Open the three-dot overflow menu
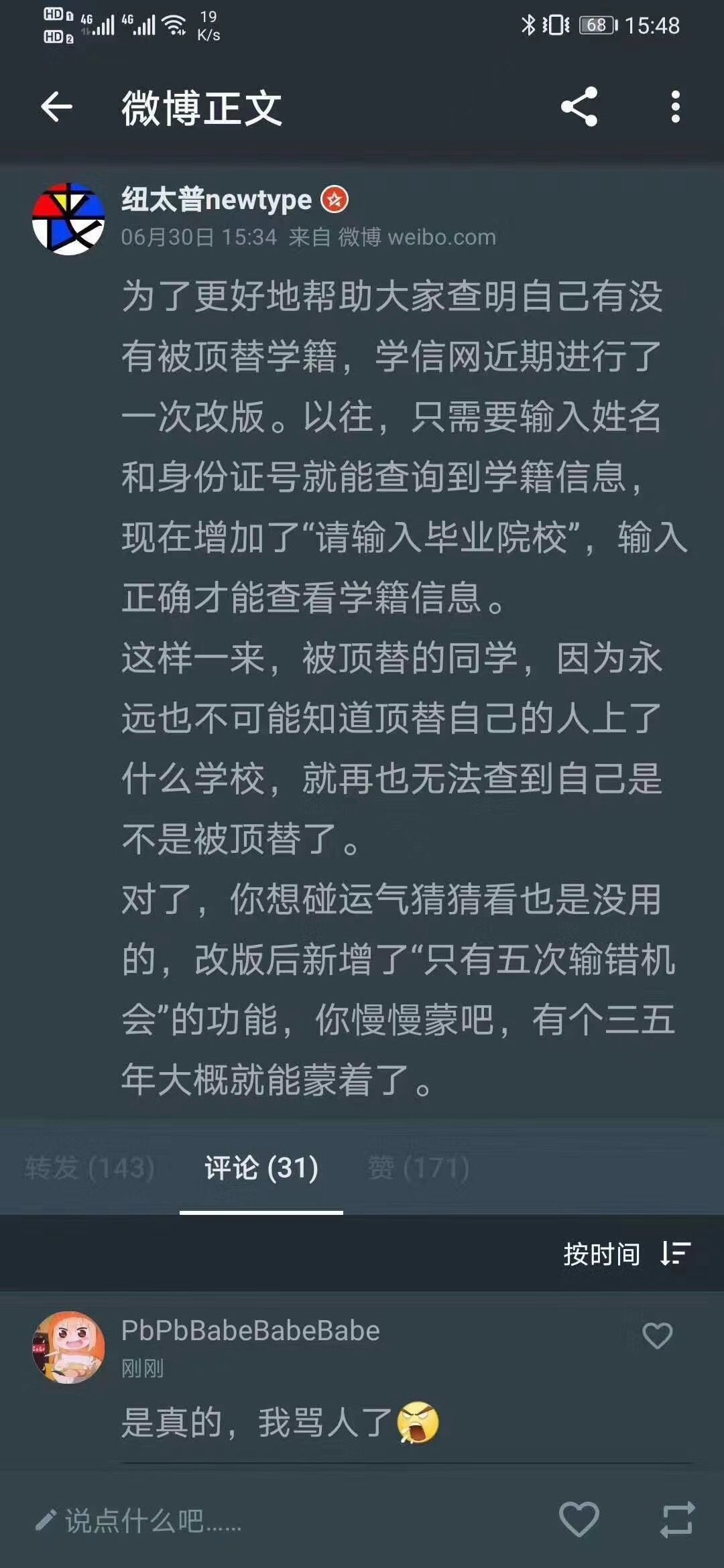This screenshot has width=724, height=1568. pyautogui.click(x=675, y=107)
